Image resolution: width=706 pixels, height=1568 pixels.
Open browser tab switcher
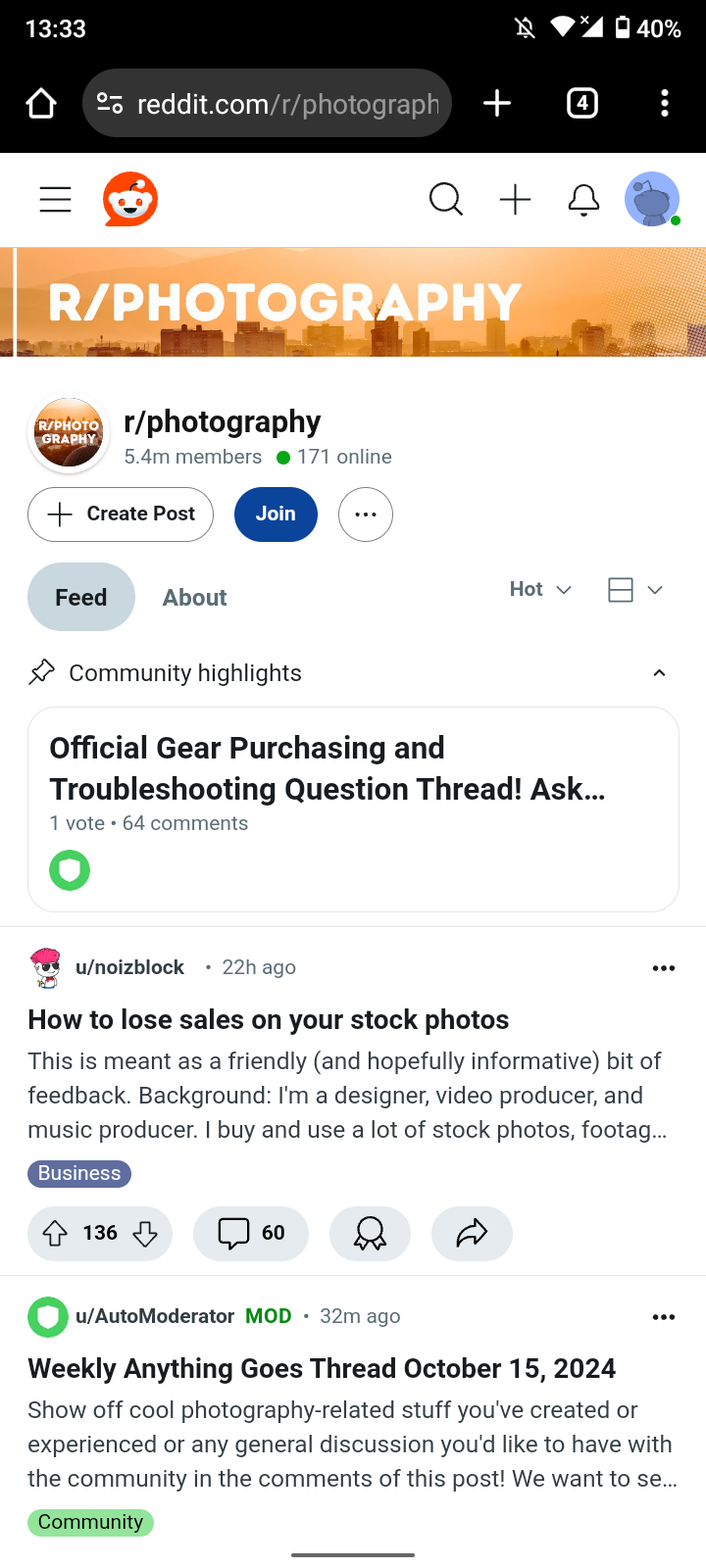(582, 103)
